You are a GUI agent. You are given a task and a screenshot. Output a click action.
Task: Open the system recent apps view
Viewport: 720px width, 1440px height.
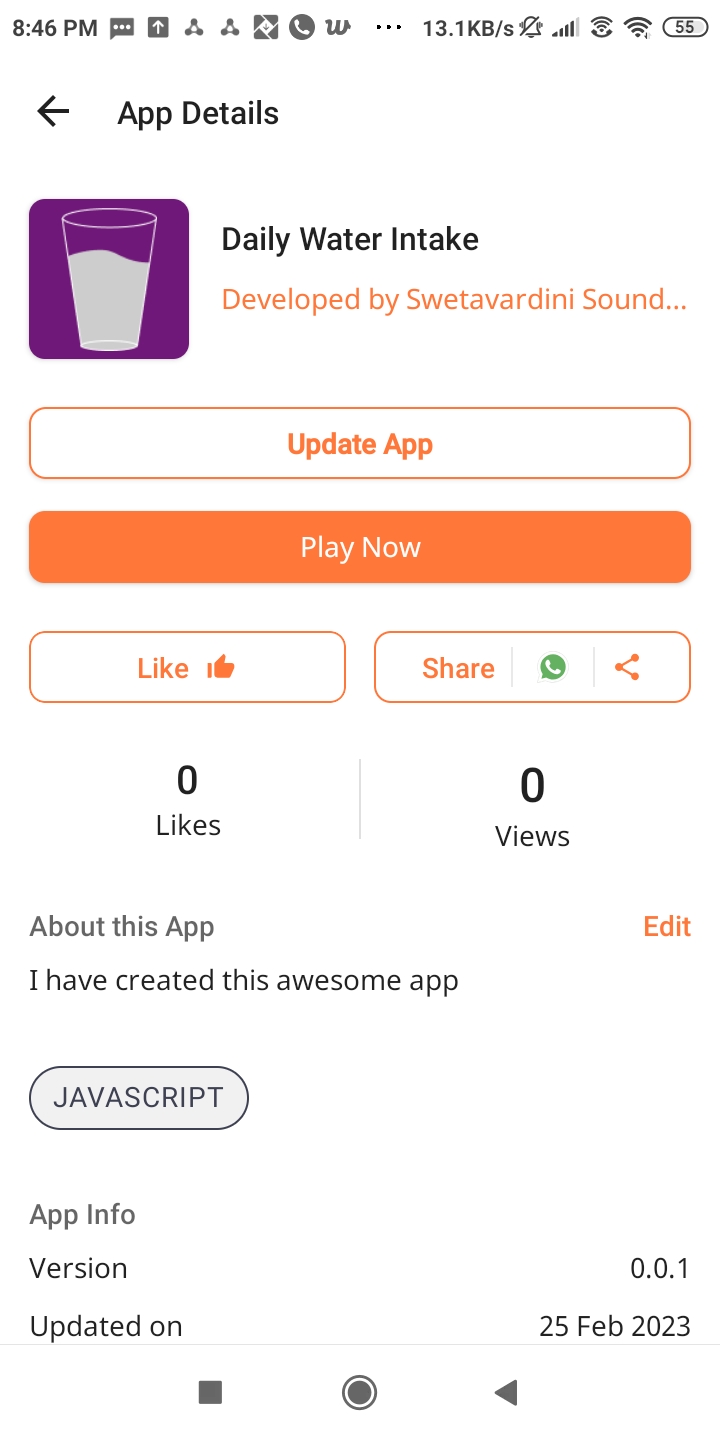[210, 1392]
